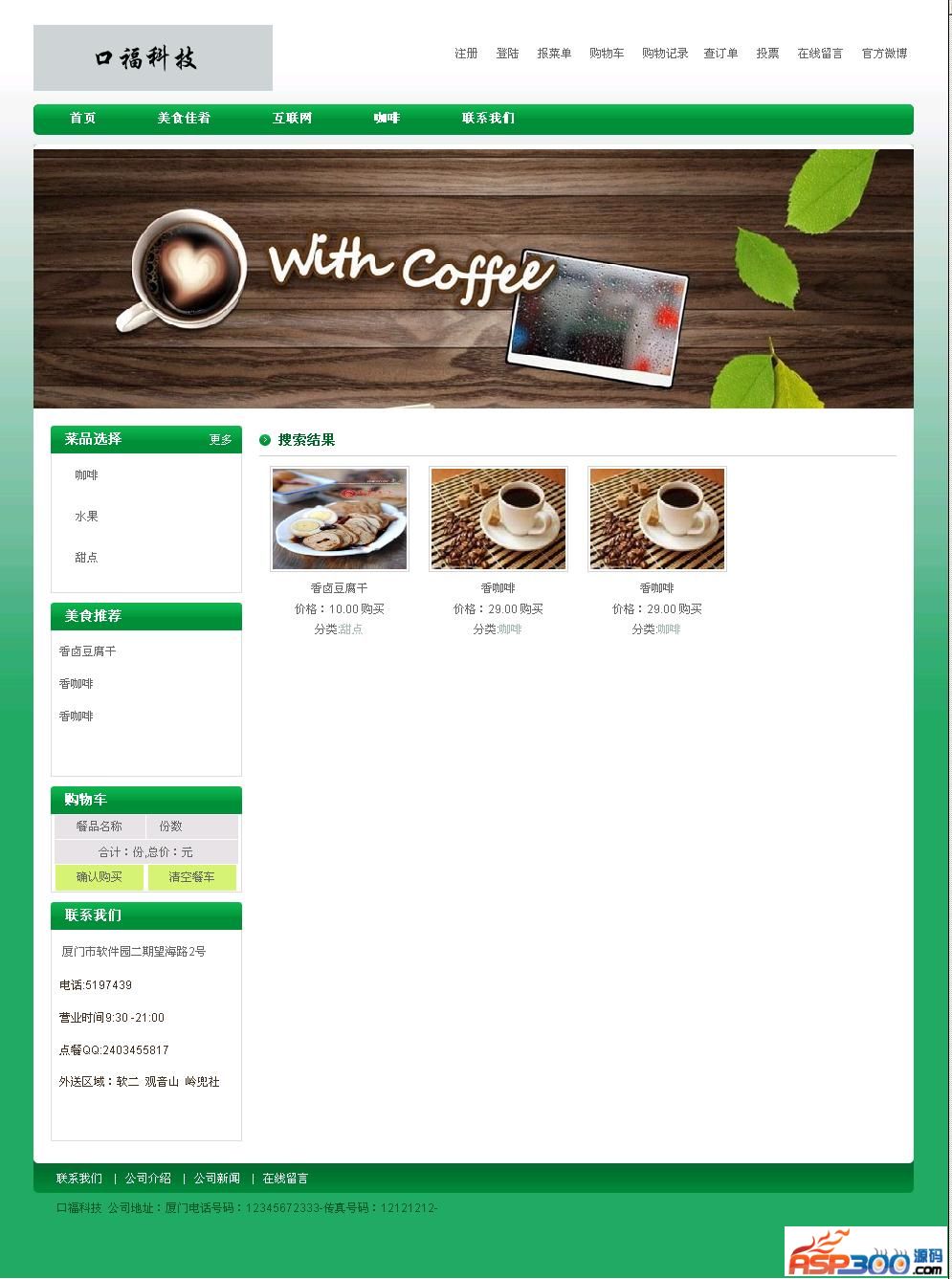
Task: Select the 甜点 dish category
Action: pos(87,558)
